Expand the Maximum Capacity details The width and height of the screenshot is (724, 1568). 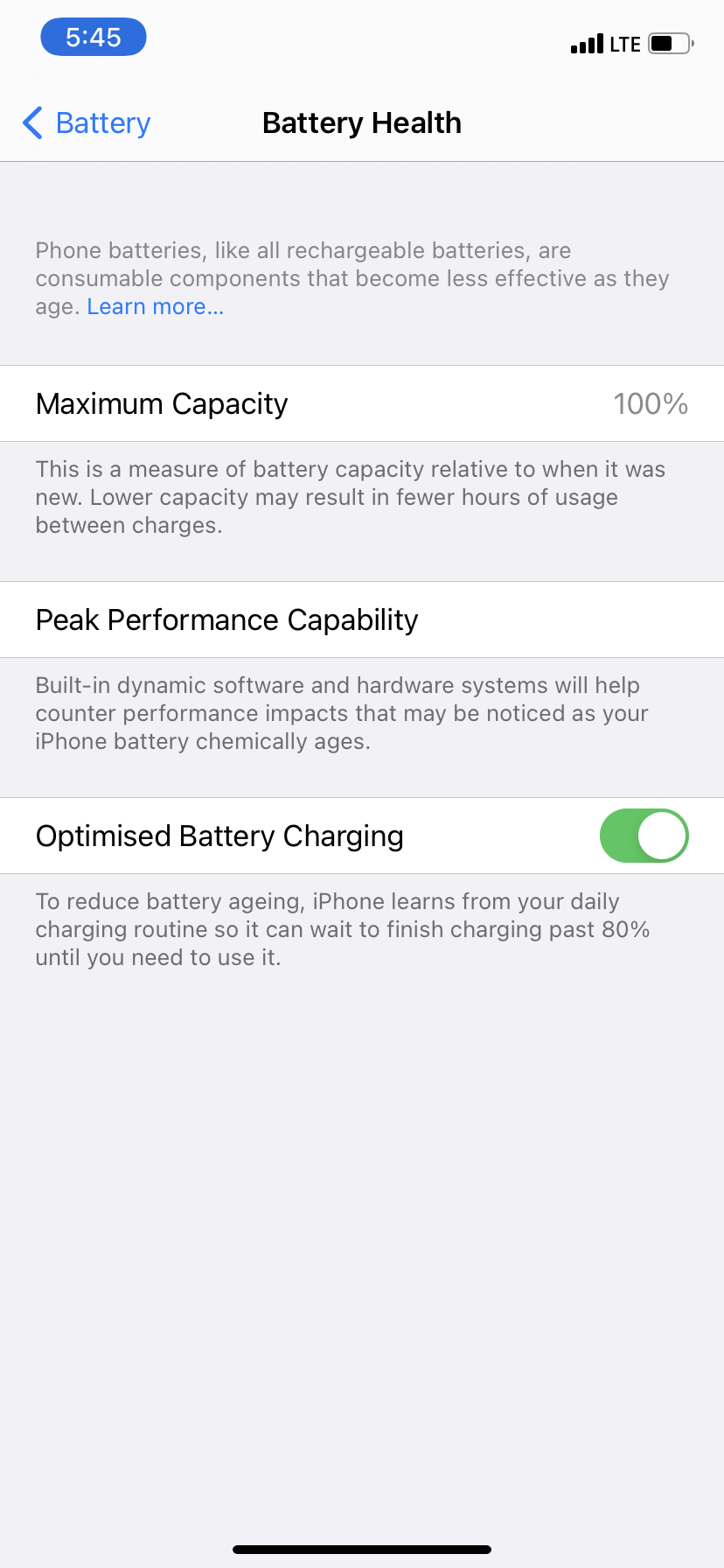[162, 403]
